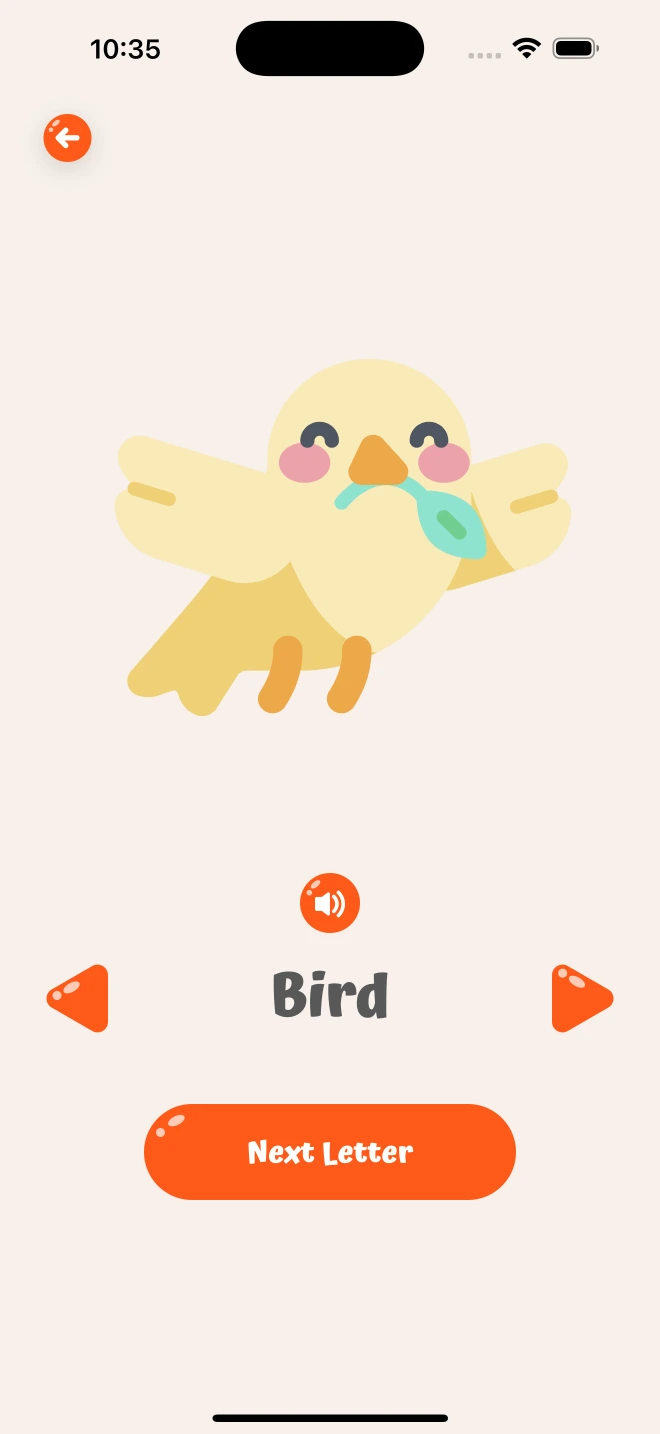Go back using the orange arrow
This screenshot has height=1434, width=660.
tap(67, 138)
